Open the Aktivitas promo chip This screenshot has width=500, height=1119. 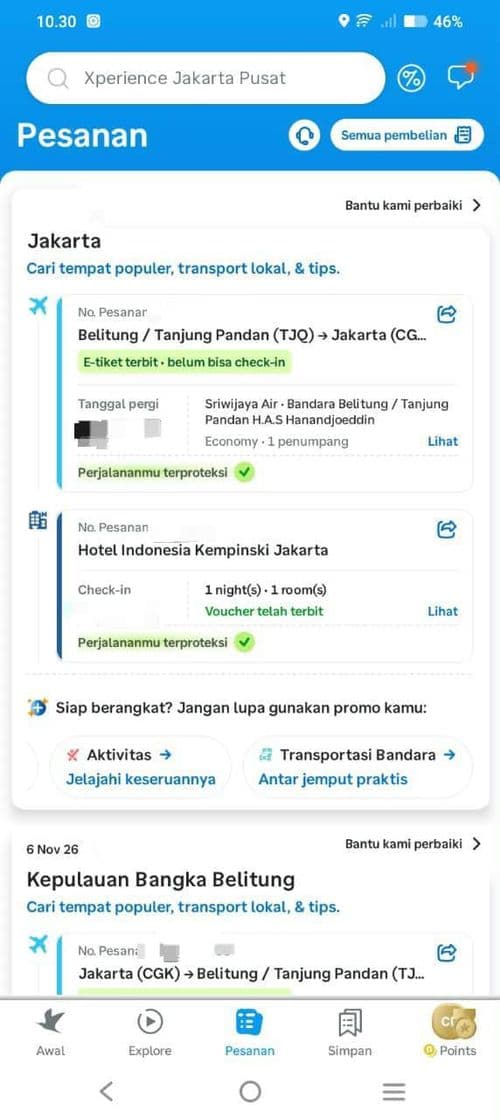141,766
